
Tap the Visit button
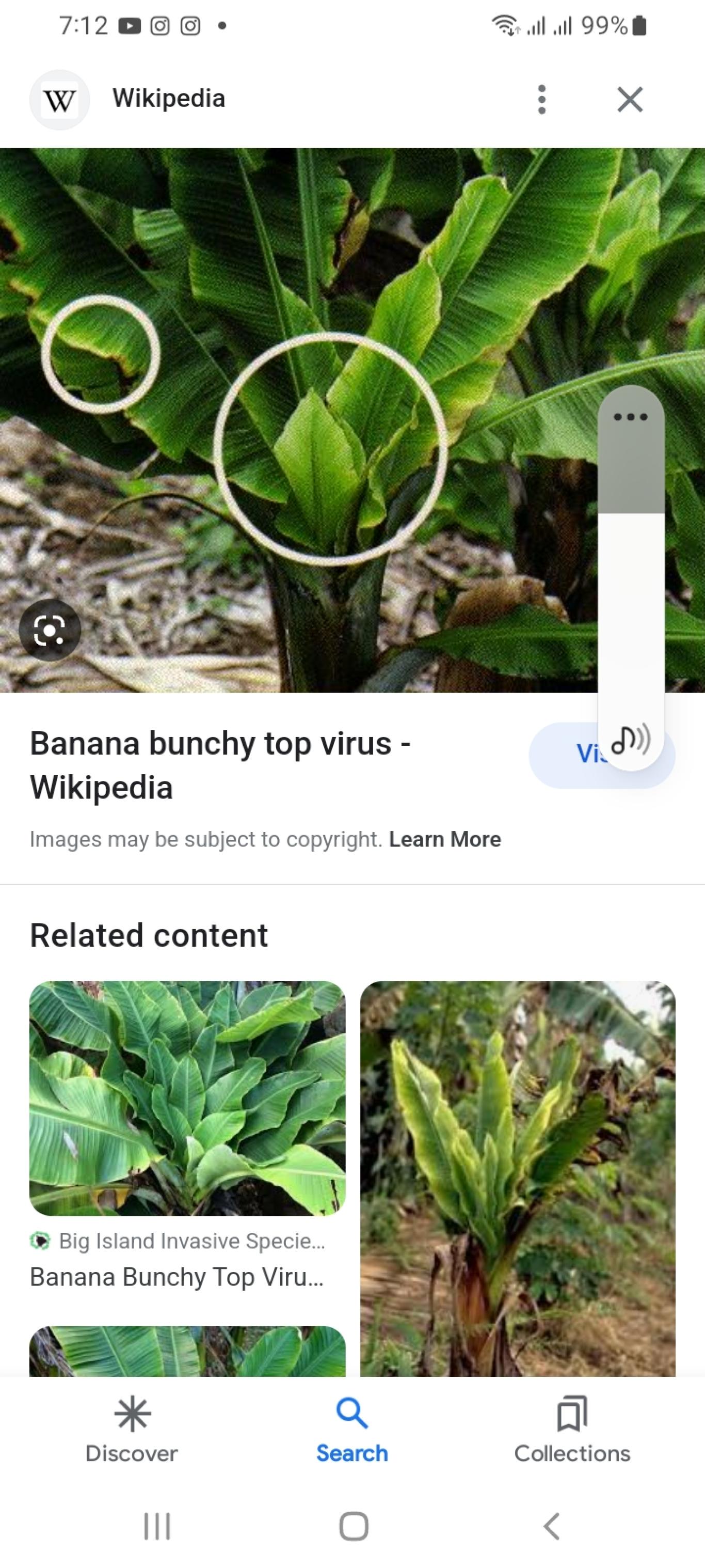point(602,755)
